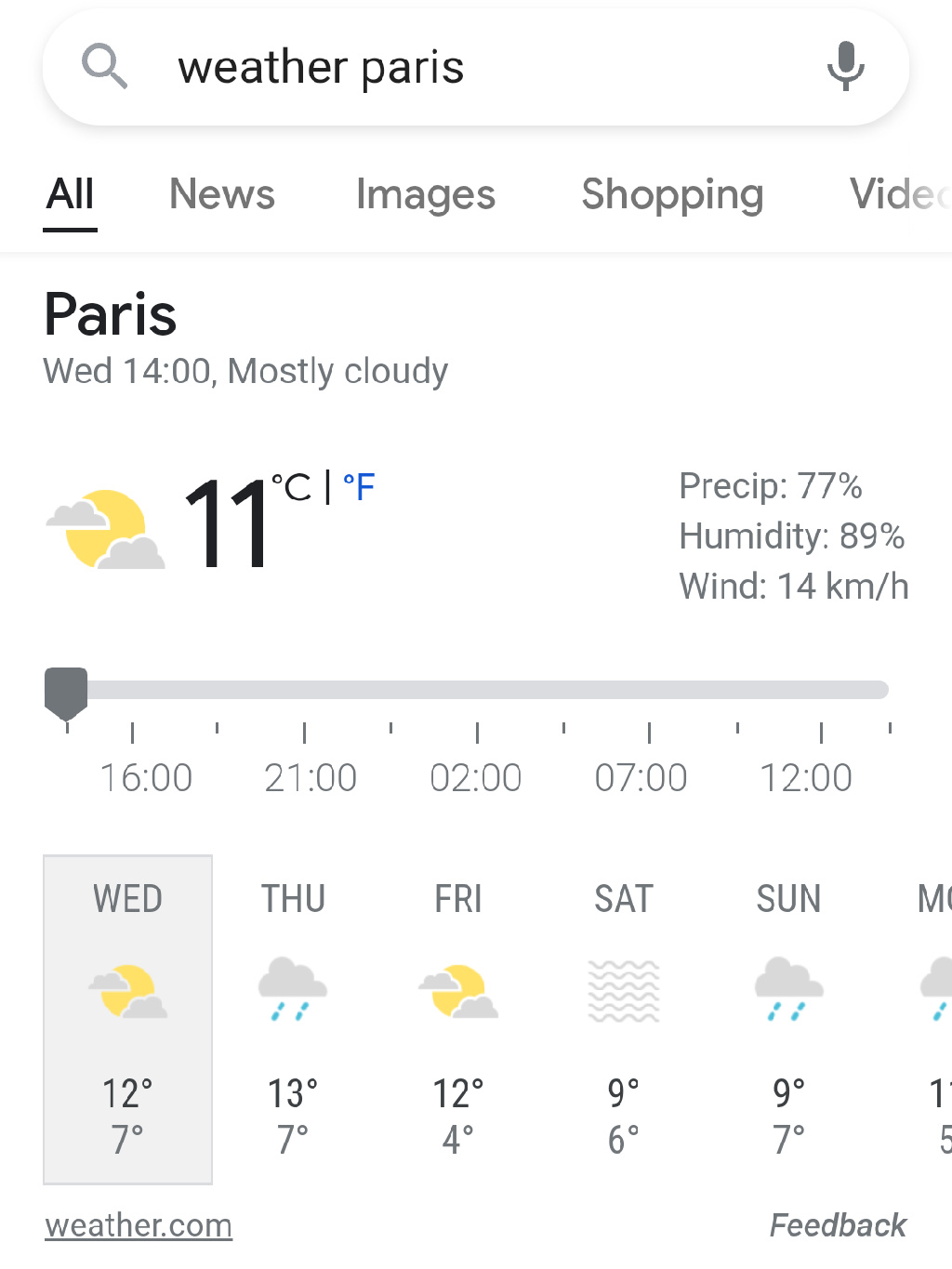Switch to the News tab
This screenshot has height=1269, width=952.
point(222,194)
